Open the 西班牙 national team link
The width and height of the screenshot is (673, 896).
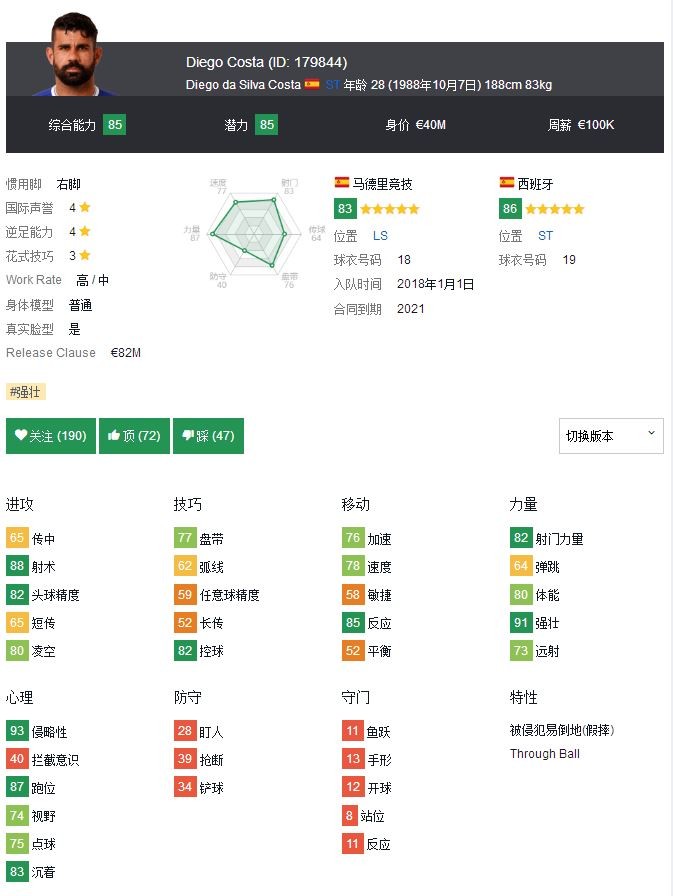pyautogui.click(x=535, y=184)
